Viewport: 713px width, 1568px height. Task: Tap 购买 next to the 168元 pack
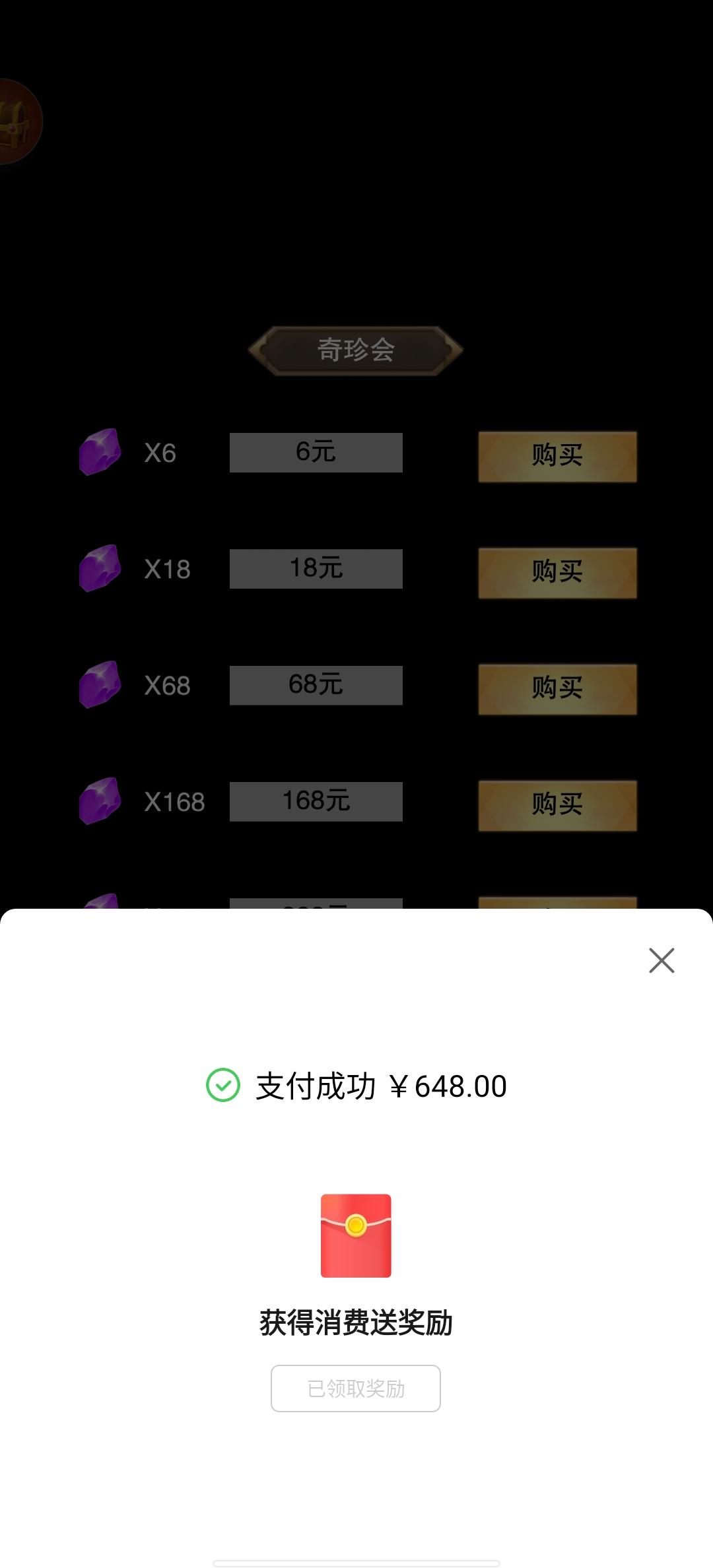[557, 805]
